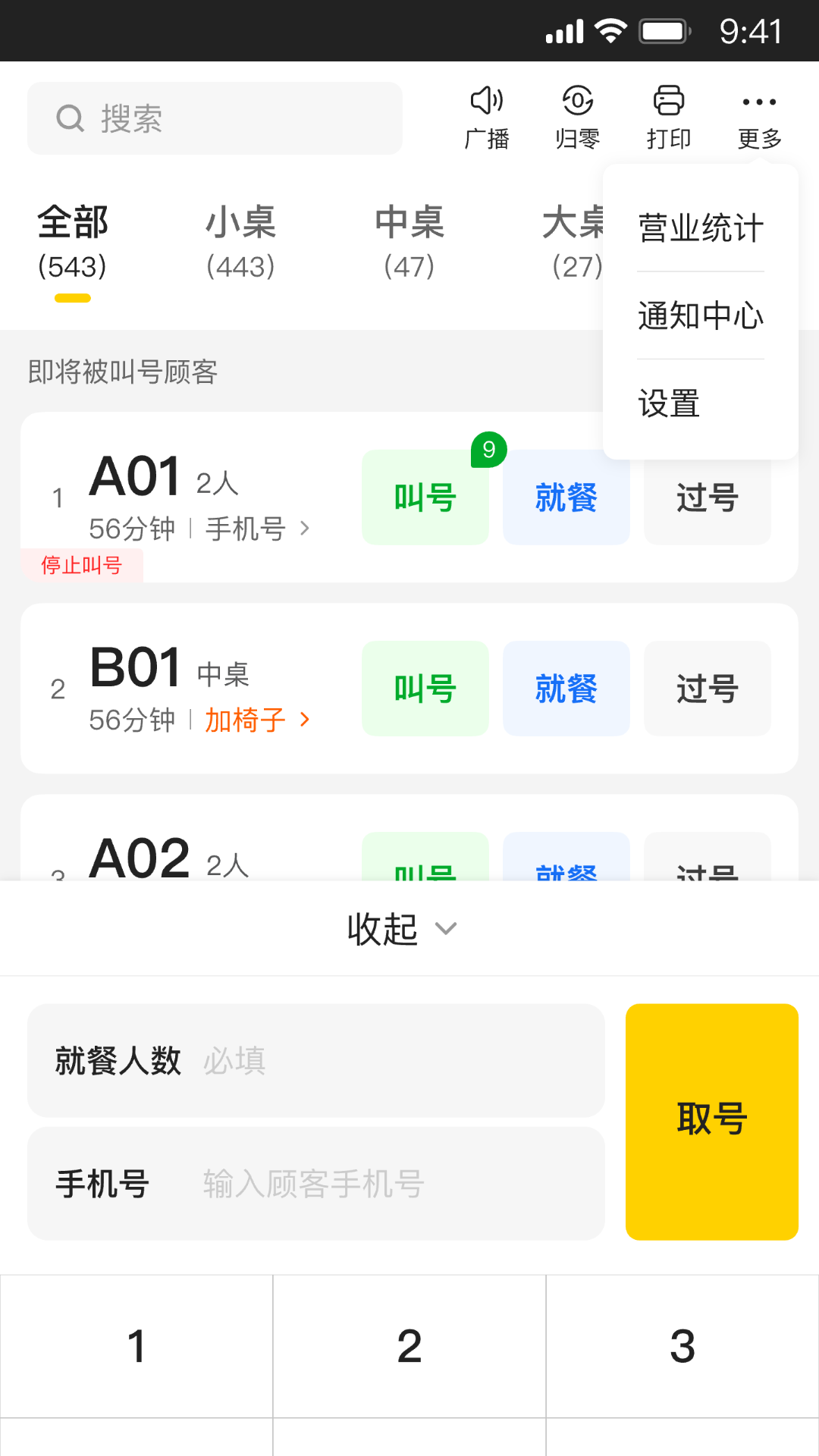The width and height of the screenshot is (819, 1456).
Task: Mark B01 as 就餐 seated
Action: [566, 688]
